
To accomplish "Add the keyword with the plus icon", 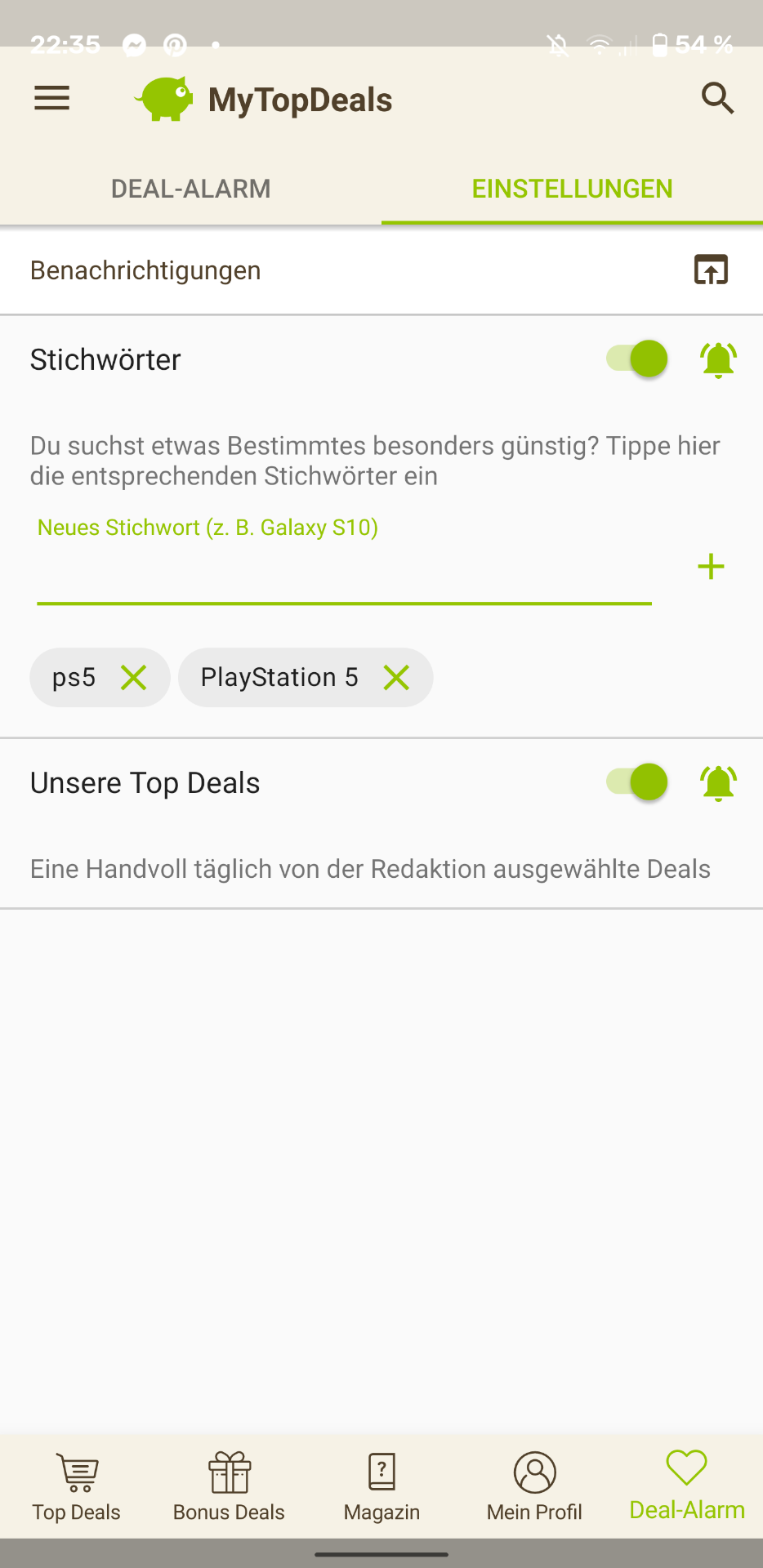I will (711, 567).
